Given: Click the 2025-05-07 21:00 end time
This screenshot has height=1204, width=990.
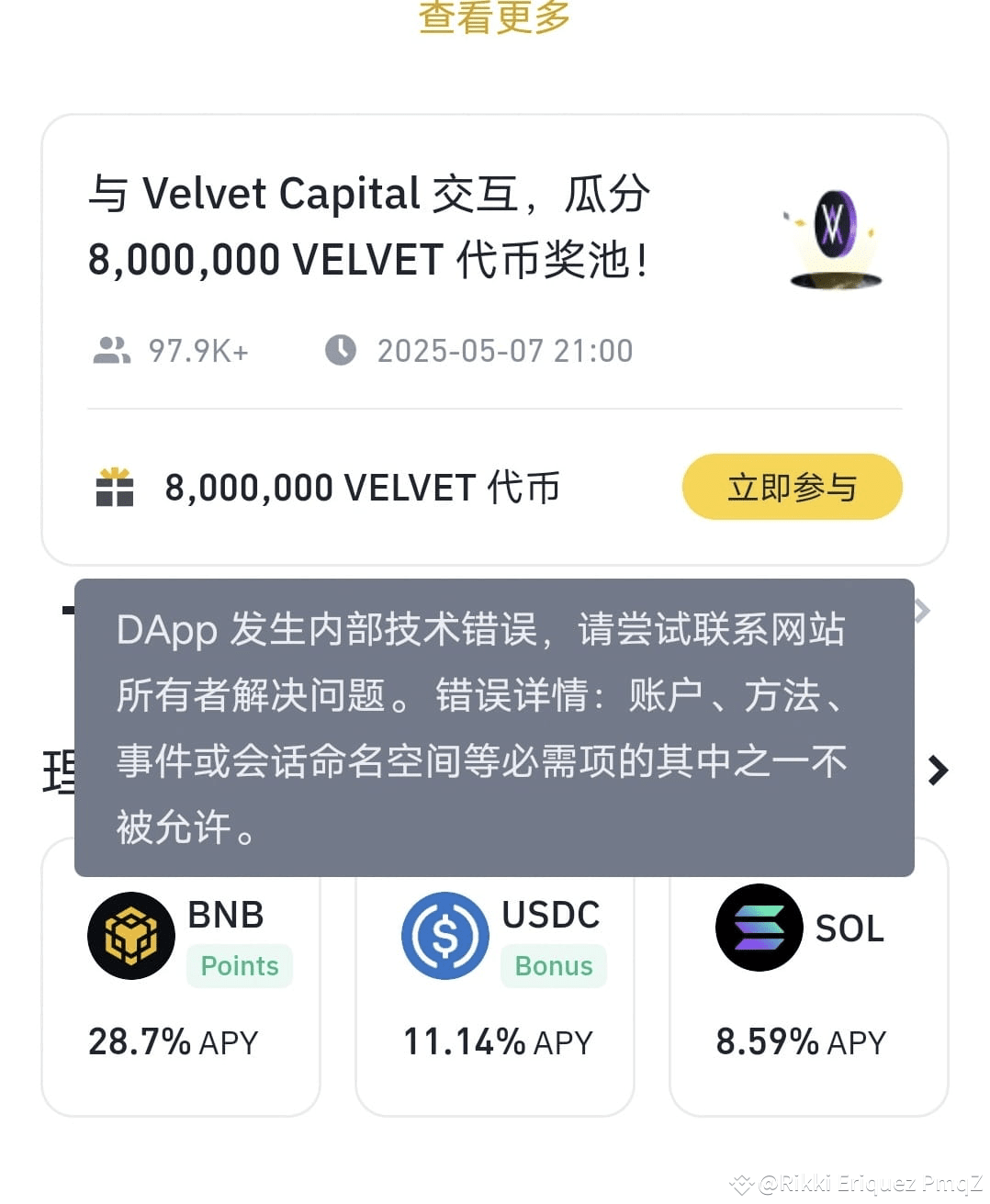Looking at the screenshot, I should point(505,349).
